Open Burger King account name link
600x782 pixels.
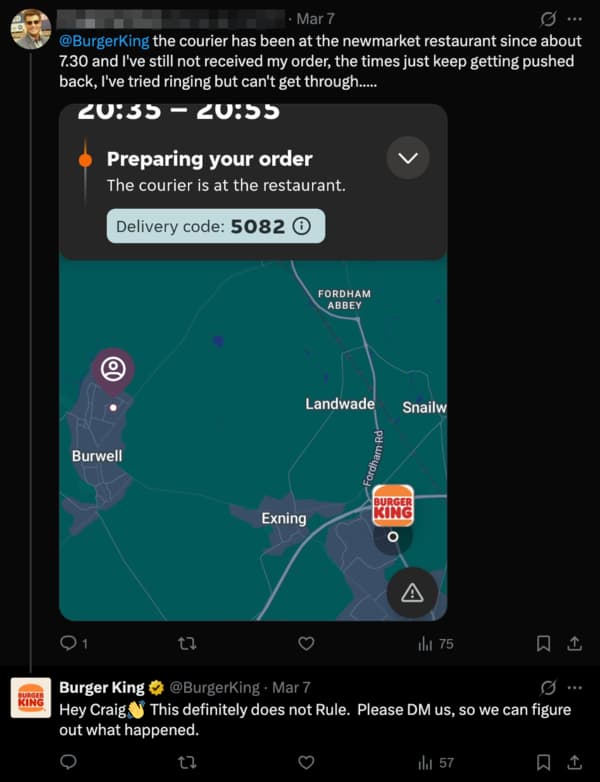click(102, 688)
